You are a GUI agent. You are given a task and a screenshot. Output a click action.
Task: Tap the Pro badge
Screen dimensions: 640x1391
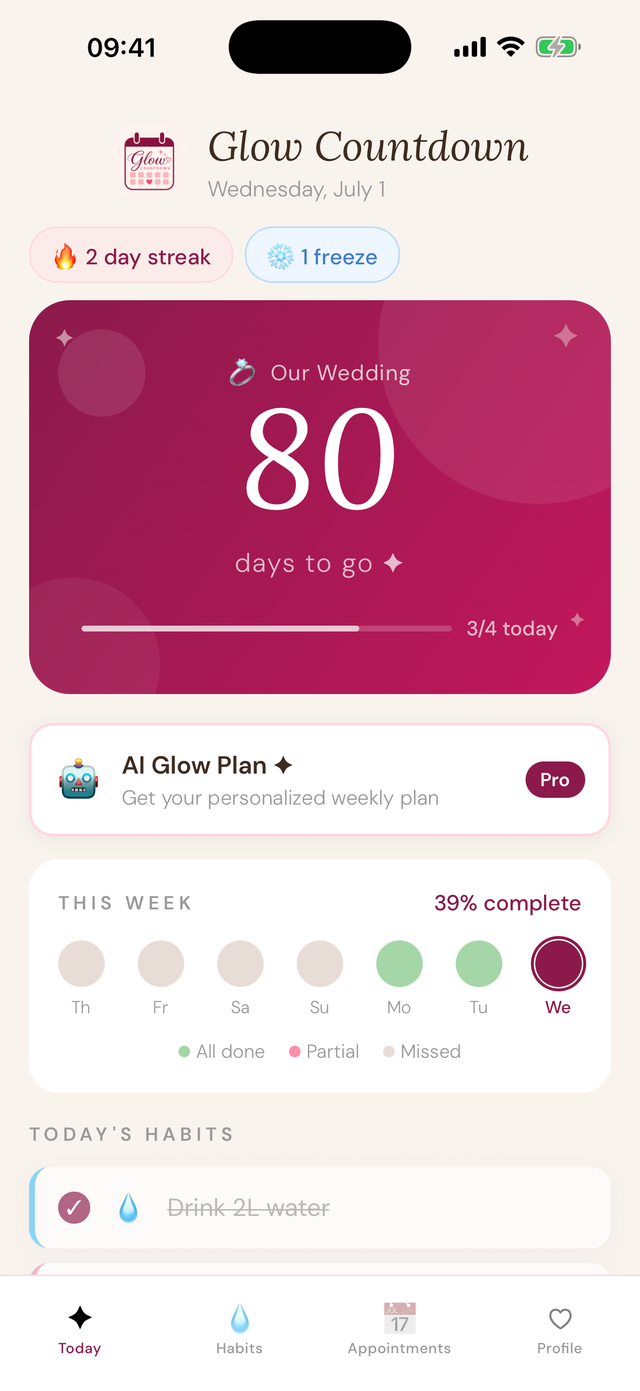[555, 780]
